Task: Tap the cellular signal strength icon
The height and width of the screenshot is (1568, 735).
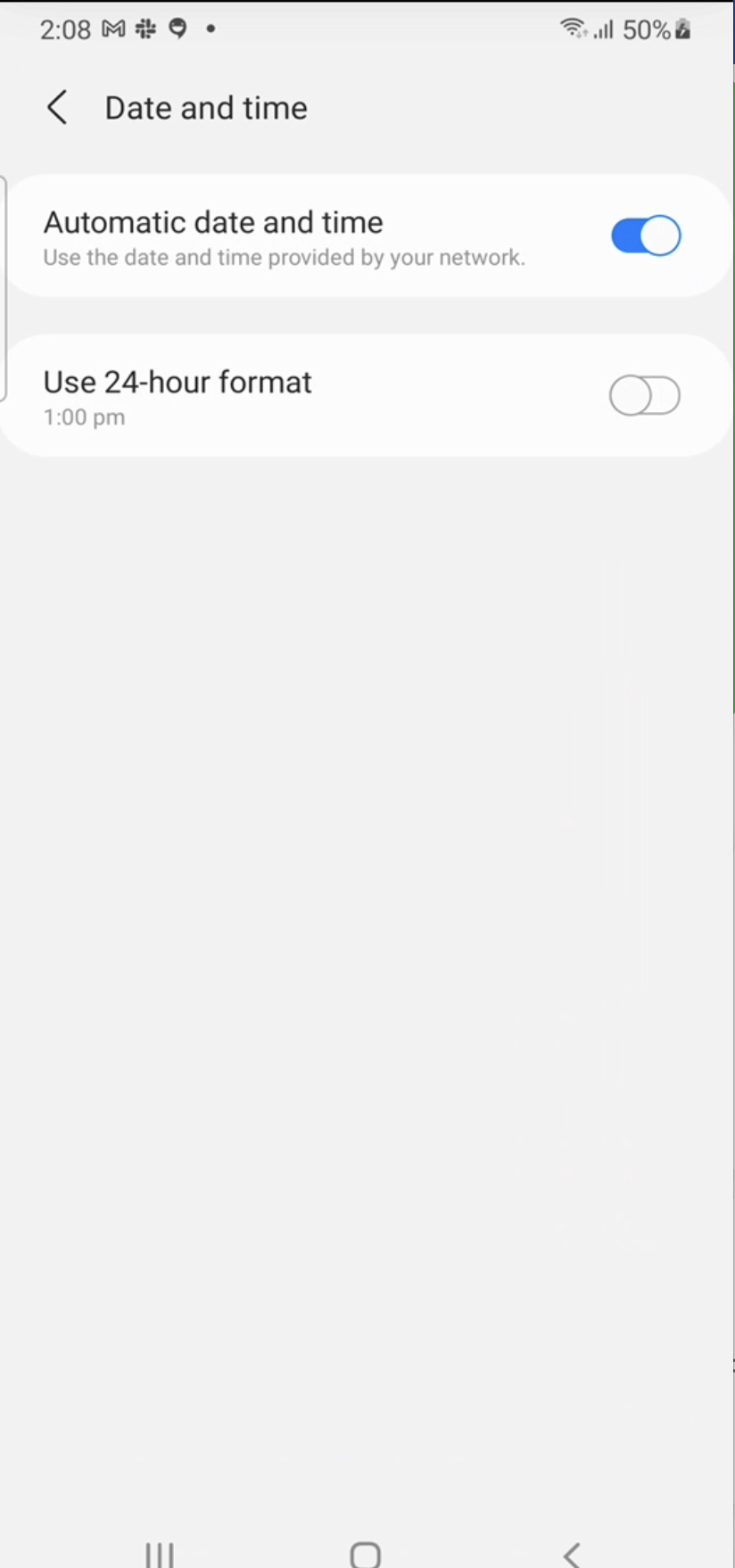Action: 604,29
